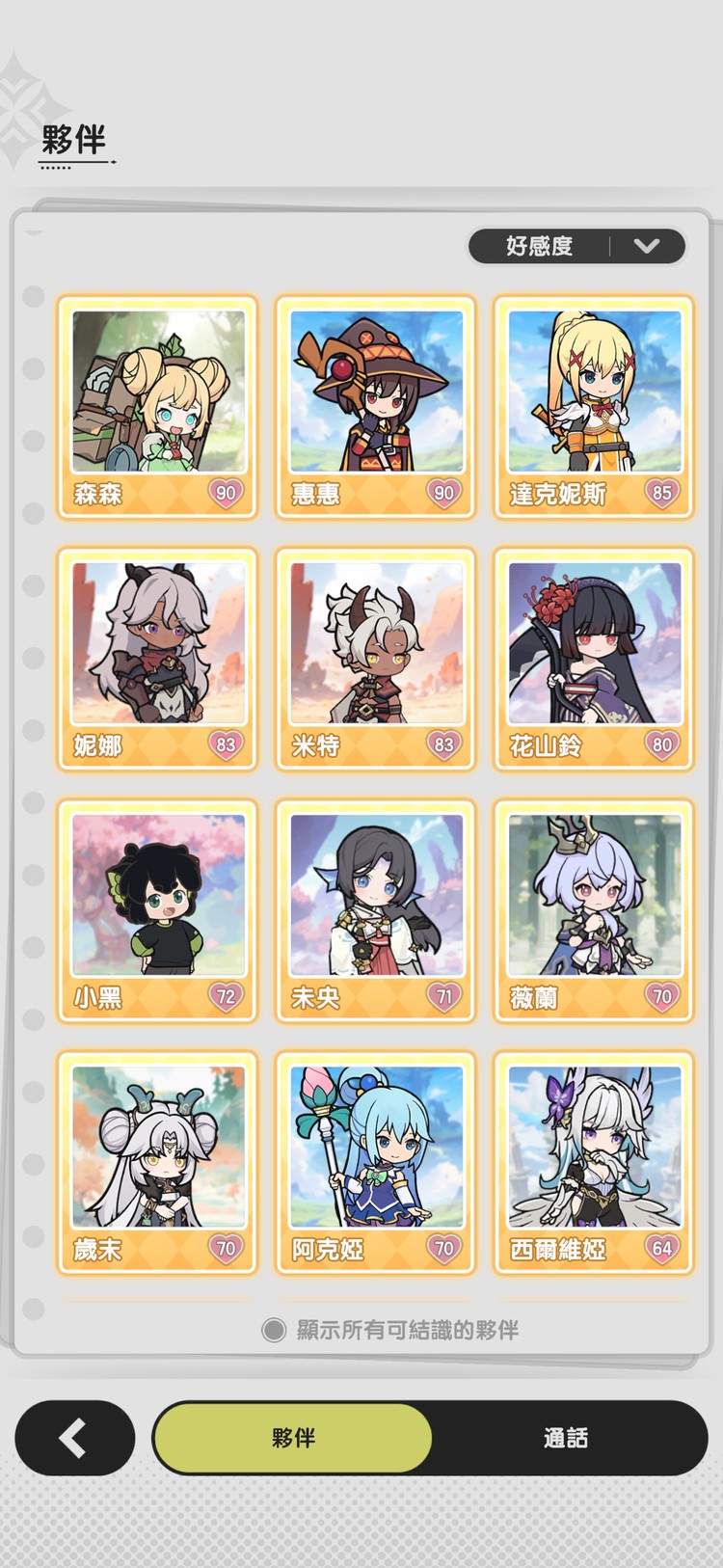Open companion card 薇蘭
723x1568 pixels.
(x=594, y=910)
